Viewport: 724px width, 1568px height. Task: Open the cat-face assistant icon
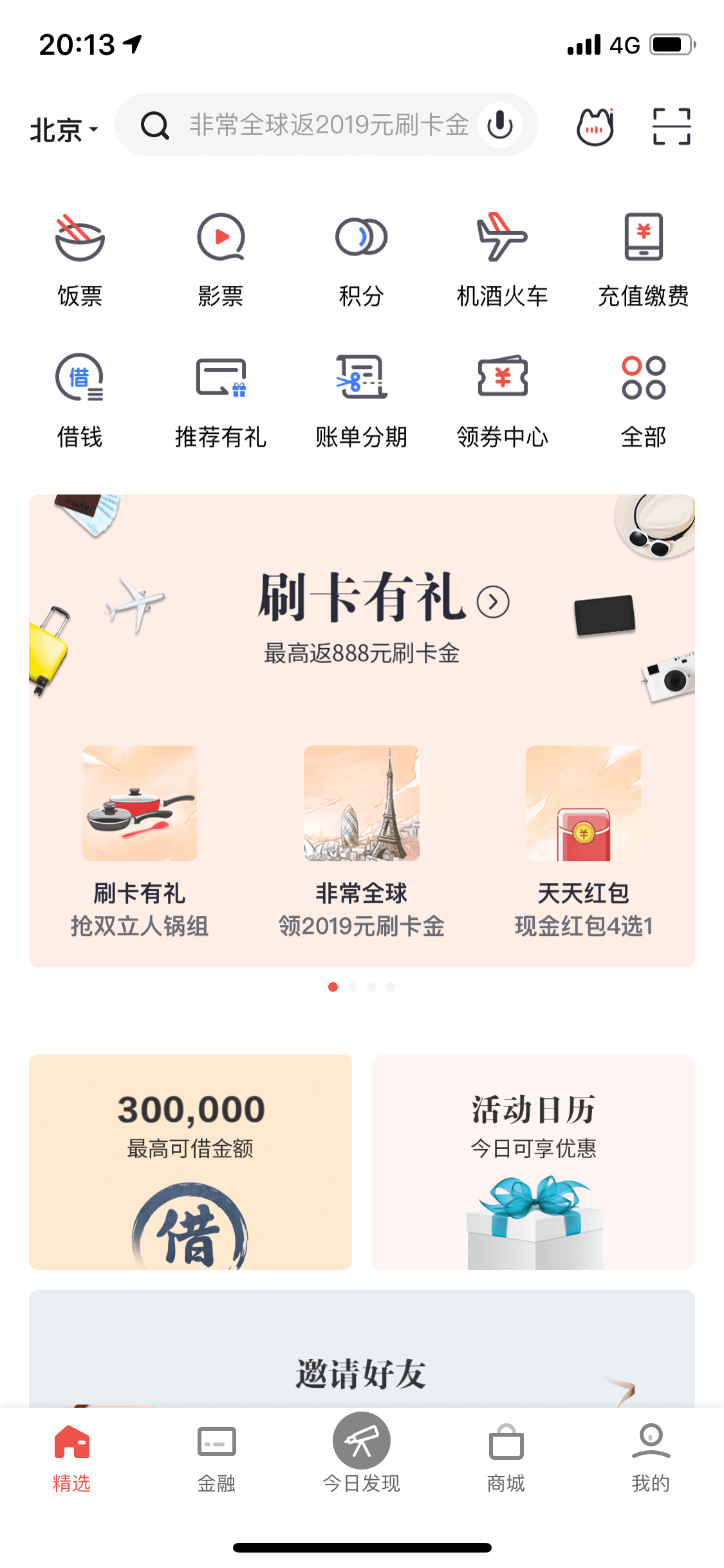595,127
